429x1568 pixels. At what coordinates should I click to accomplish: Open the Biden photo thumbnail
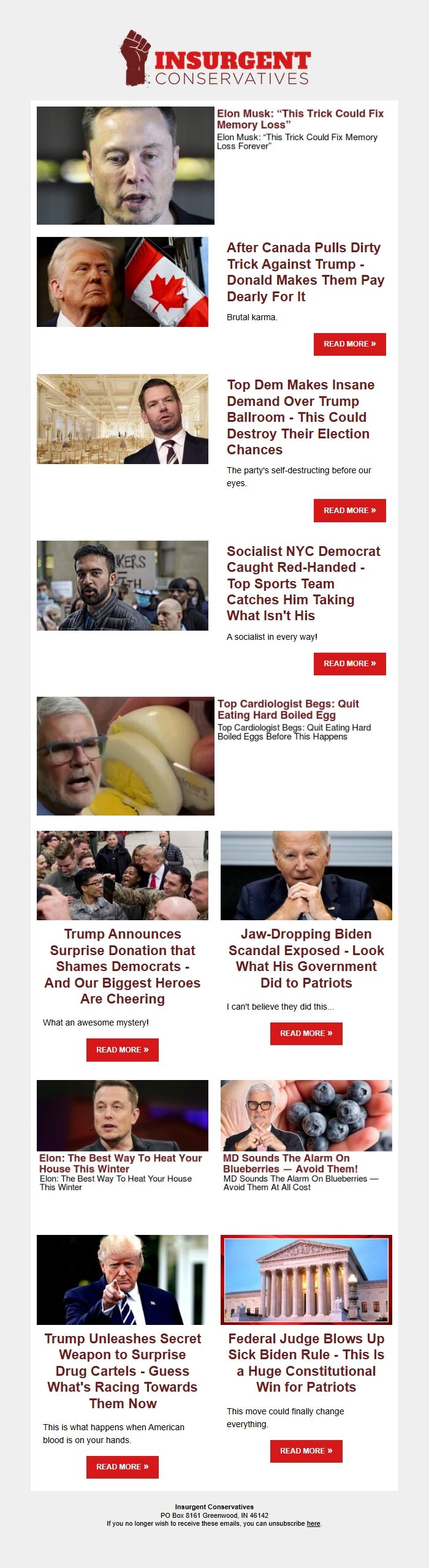[306, 876]
